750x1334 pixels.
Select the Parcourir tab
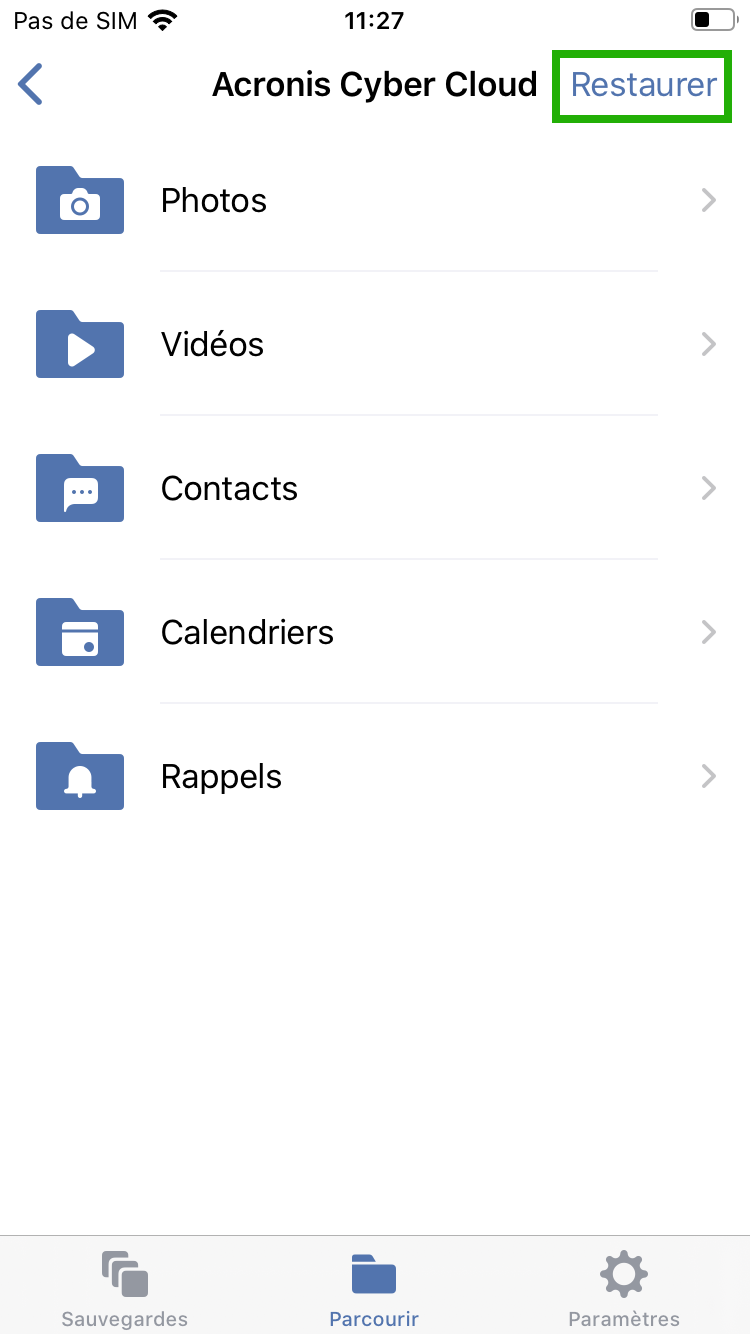[374, 1288]
